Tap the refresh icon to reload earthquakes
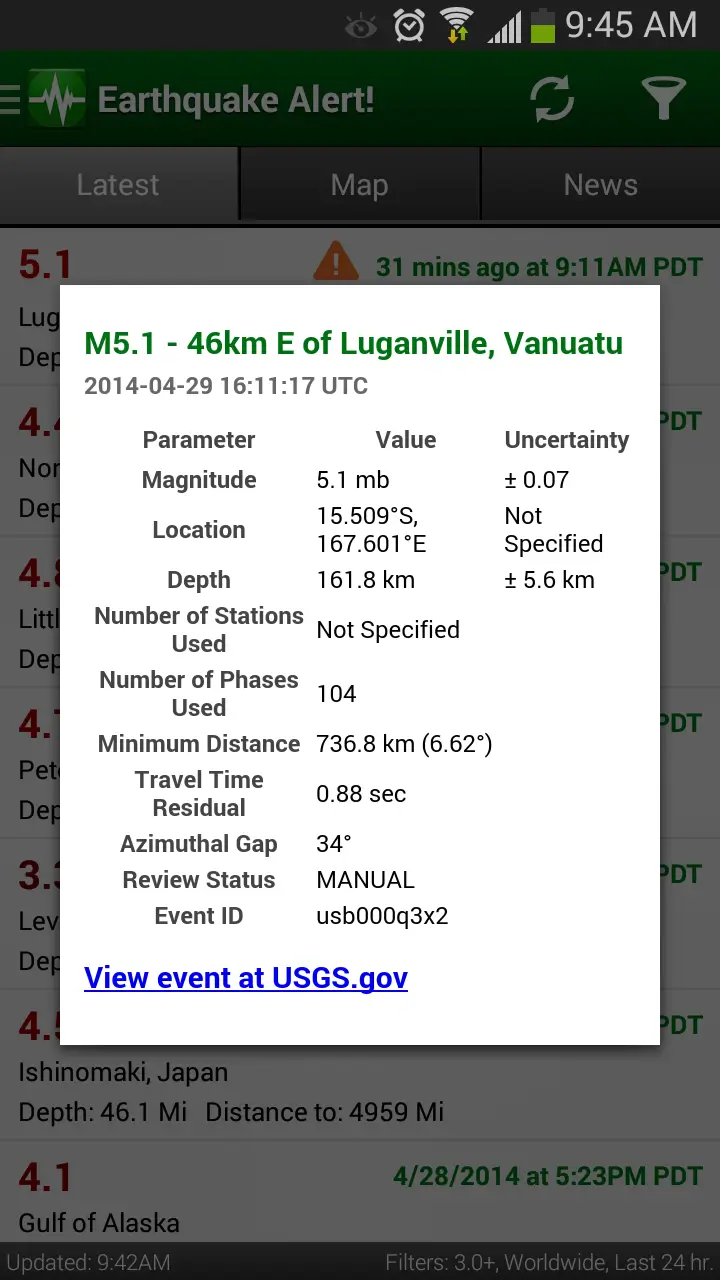 [x=551, y=99]
